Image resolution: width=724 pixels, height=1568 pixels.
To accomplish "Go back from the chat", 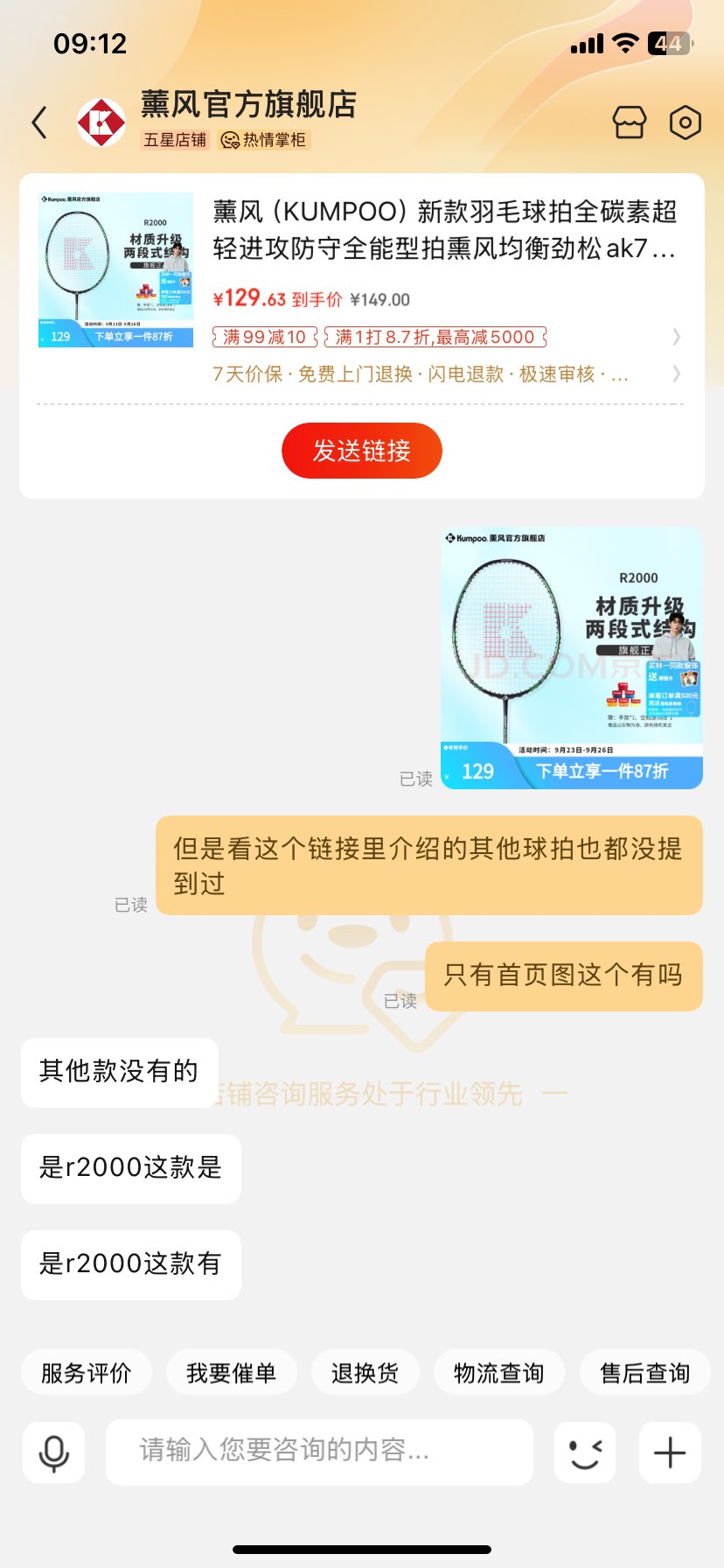I will pyautogui.click(x=39, y=122).
